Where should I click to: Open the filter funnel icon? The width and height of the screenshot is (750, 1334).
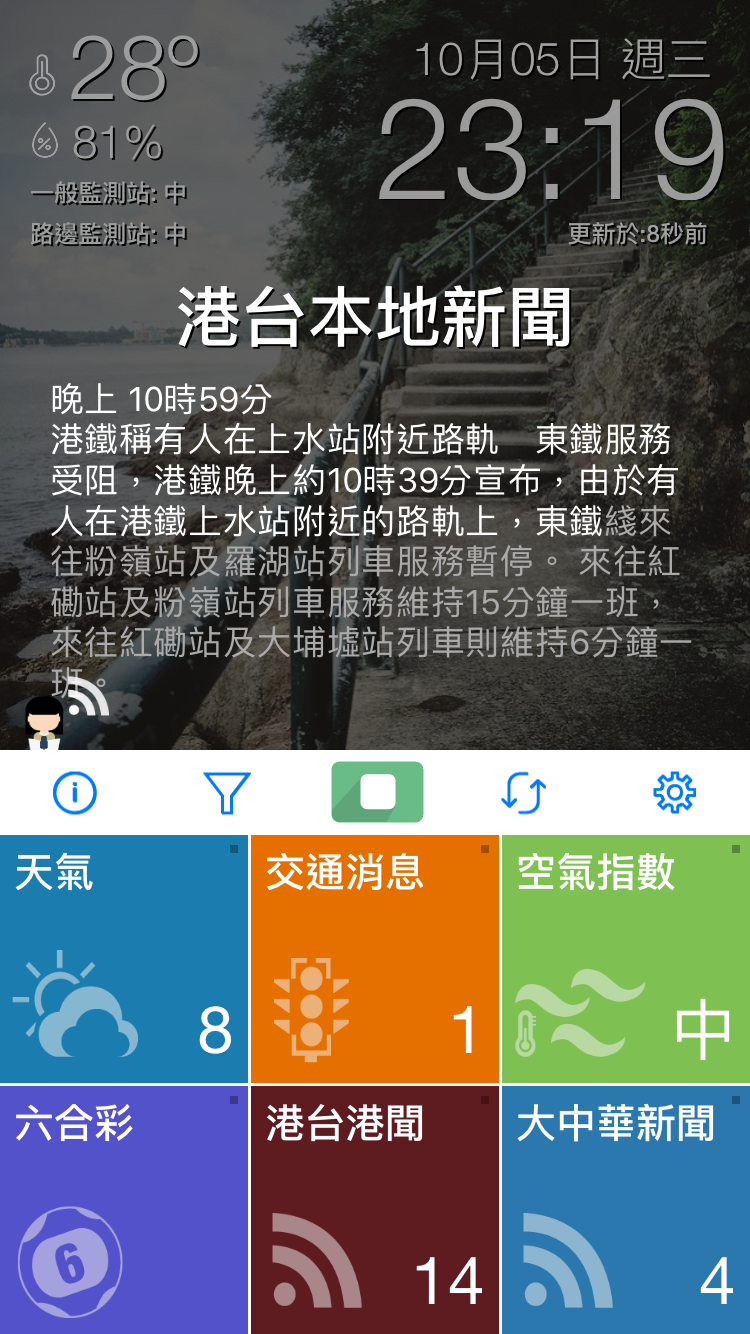click(226, 793)
